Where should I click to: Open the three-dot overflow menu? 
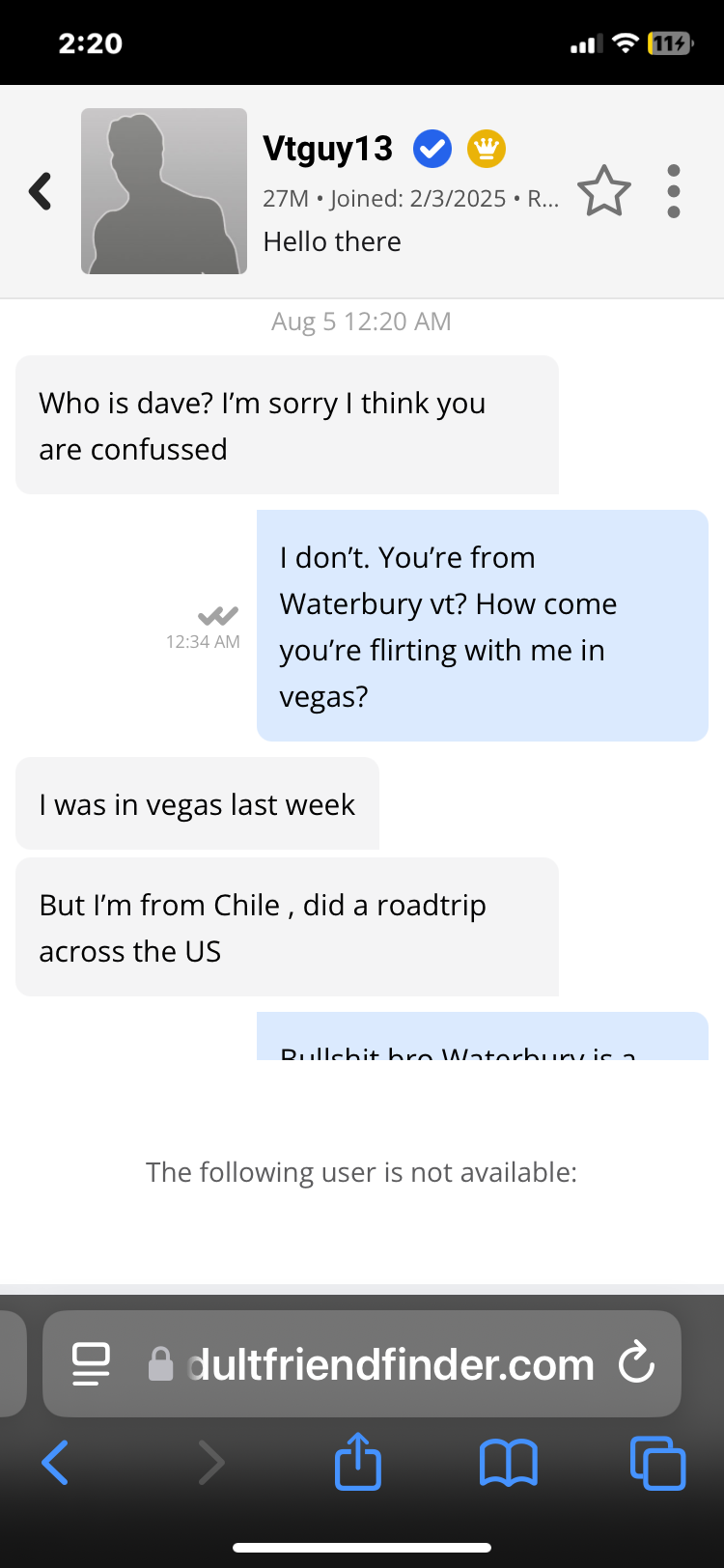click(674, 191)
